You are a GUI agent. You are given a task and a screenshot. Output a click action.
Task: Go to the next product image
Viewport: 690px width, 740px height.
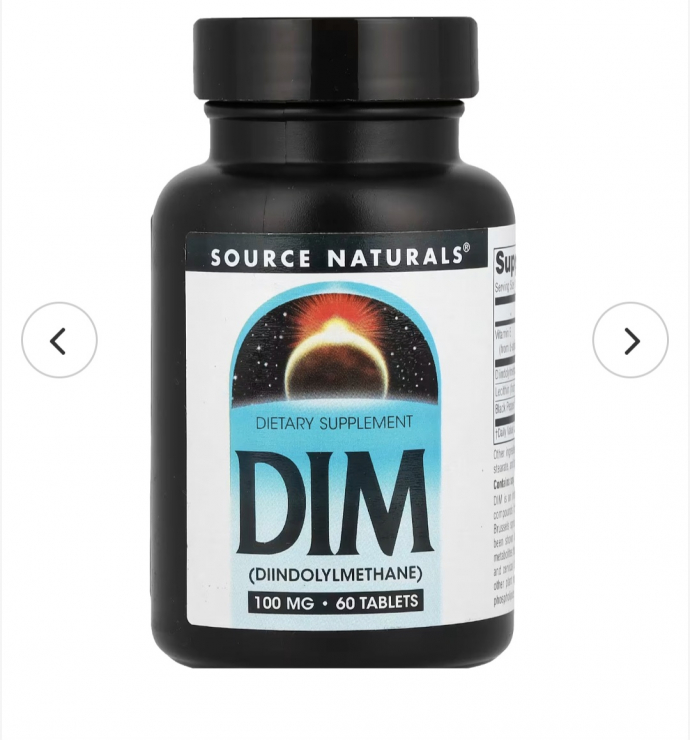tap(630, 340)
